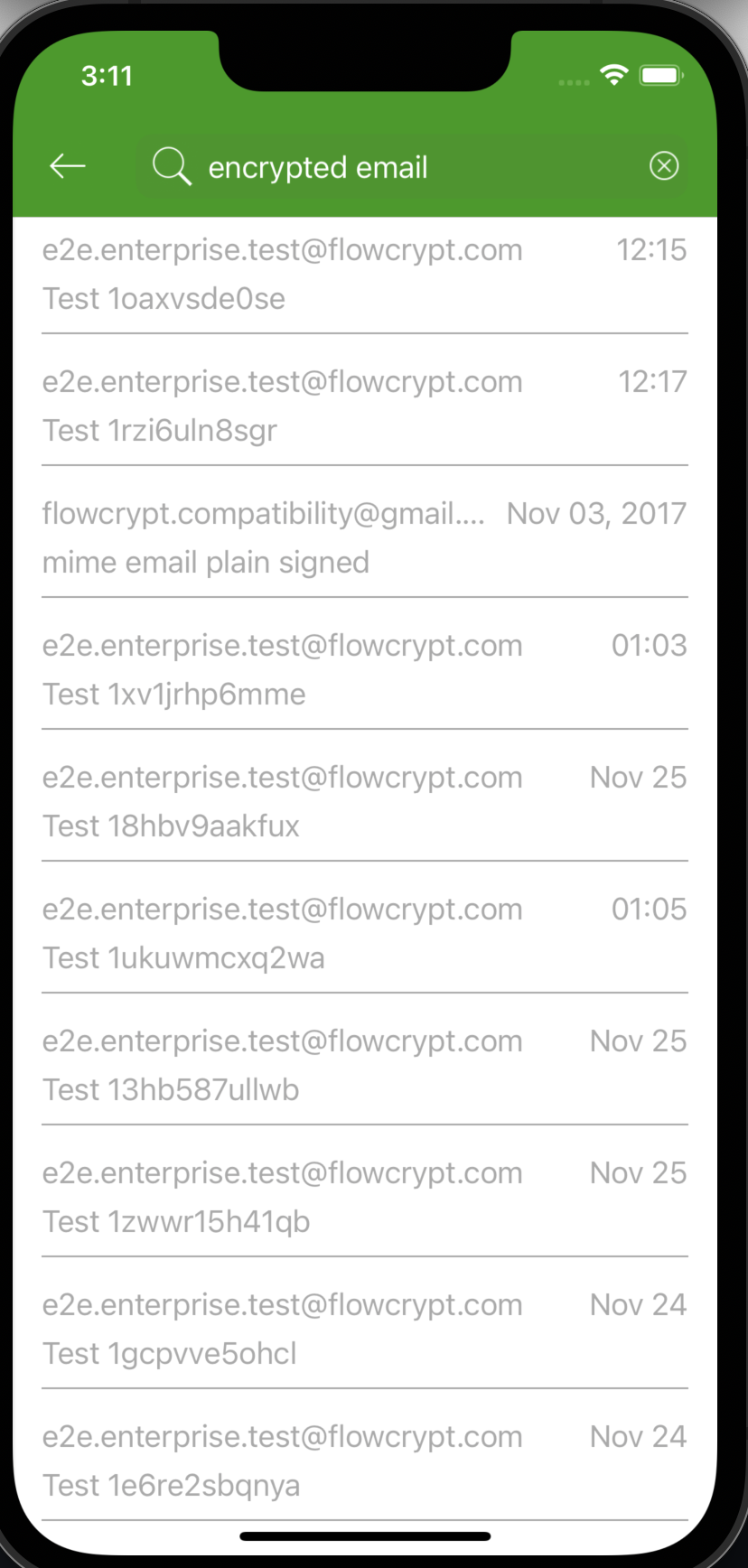This screenshot has height=1568, width=748.
Task: Open email 'Test 1oaxvsde0se'
Action: [x=365, y=275]
